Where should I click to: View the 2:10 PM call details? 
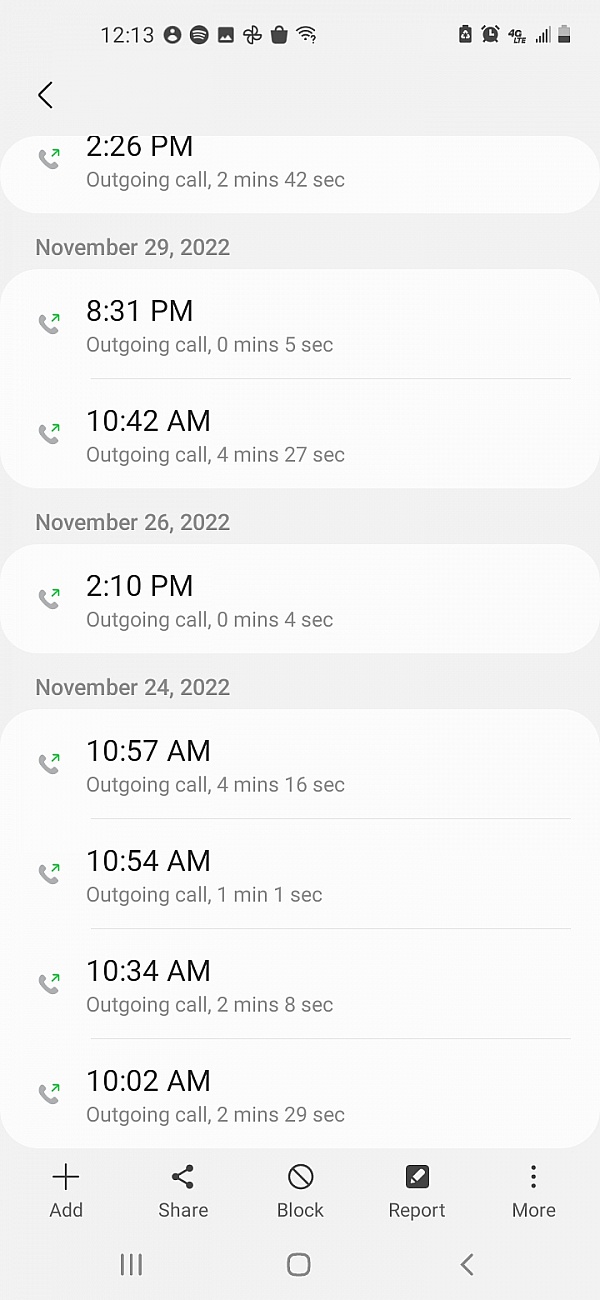(x=300, y=600)
